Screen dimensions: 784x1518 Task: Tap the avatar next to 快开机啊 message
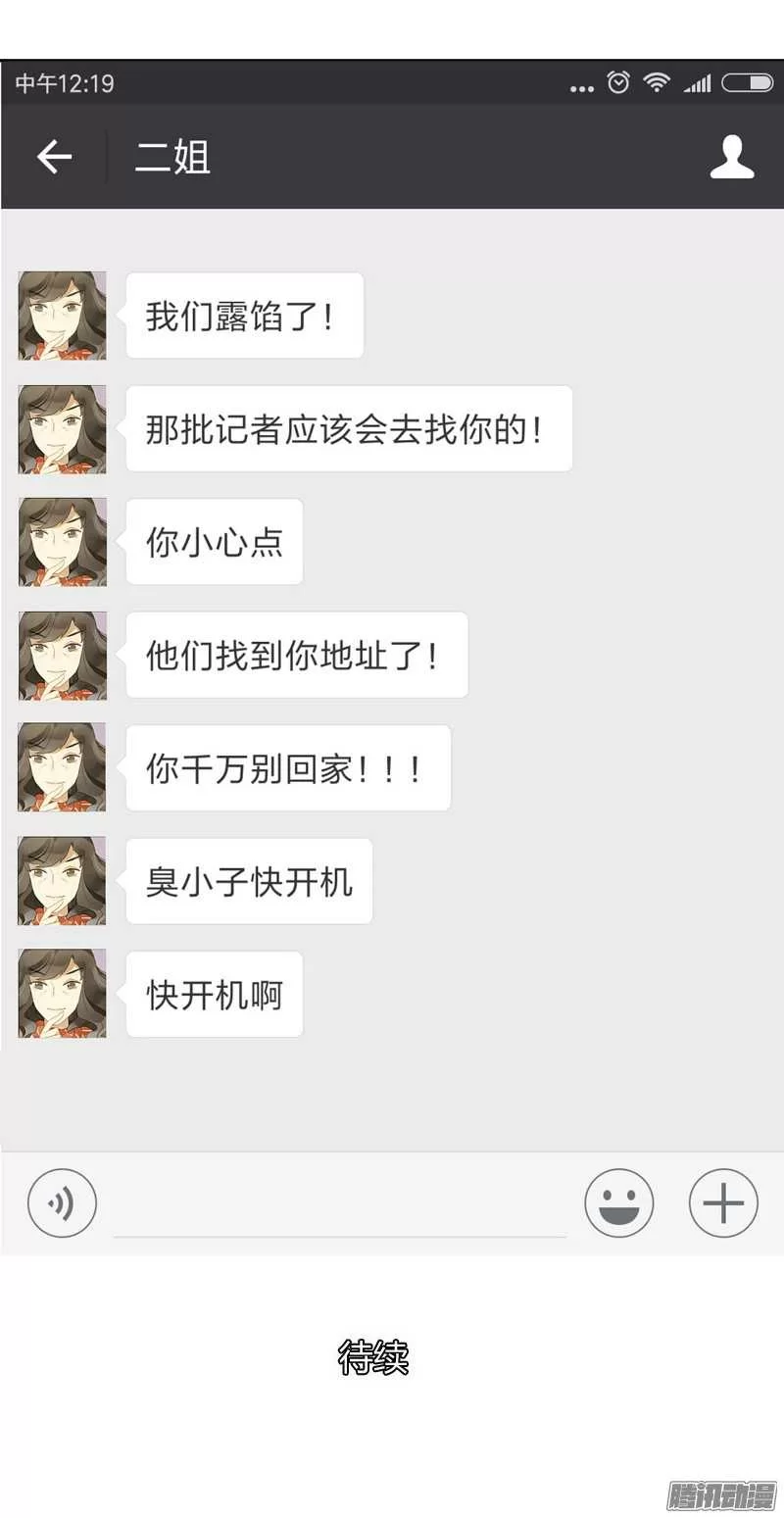pos(62,994)
